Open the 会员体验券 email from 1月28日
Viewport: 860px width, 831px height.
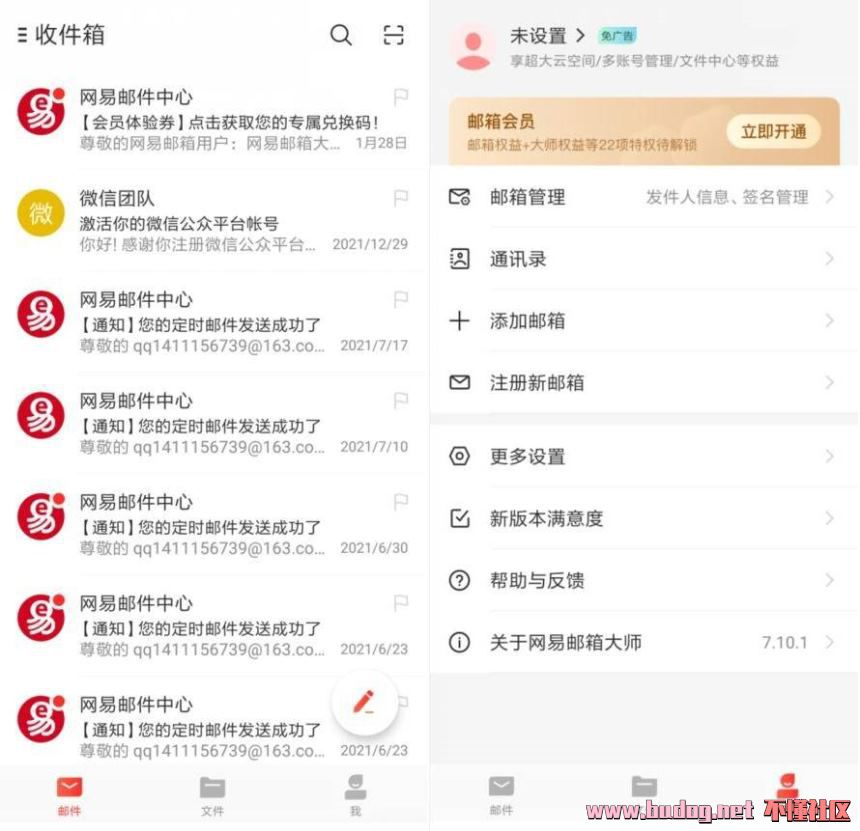pyautogui.click(x=228, y=121)
